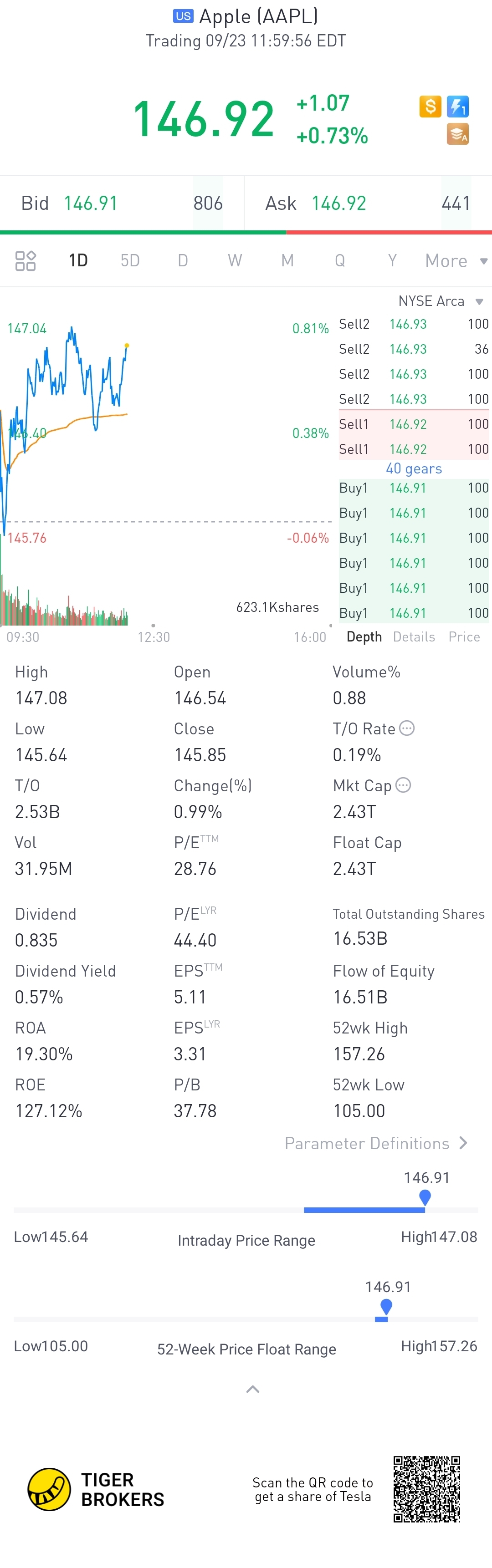Screen dimensions: 492x1568
Task: Open the Price tab
Action: (x=464, y=636)
